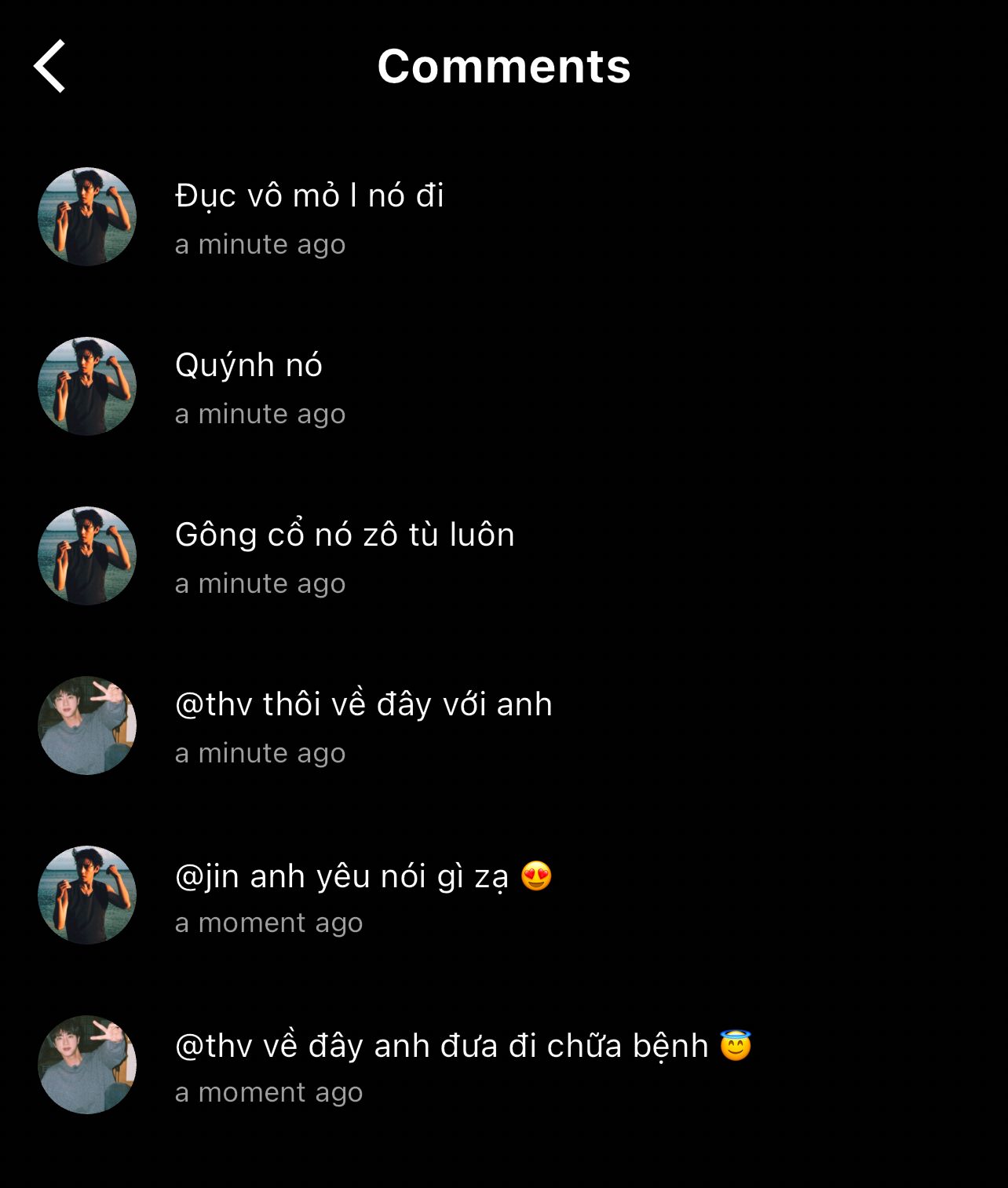
Task: Open commenter avatar for "Gông cổ nó zô tù luôn"
Action: (x=87, y=556)
